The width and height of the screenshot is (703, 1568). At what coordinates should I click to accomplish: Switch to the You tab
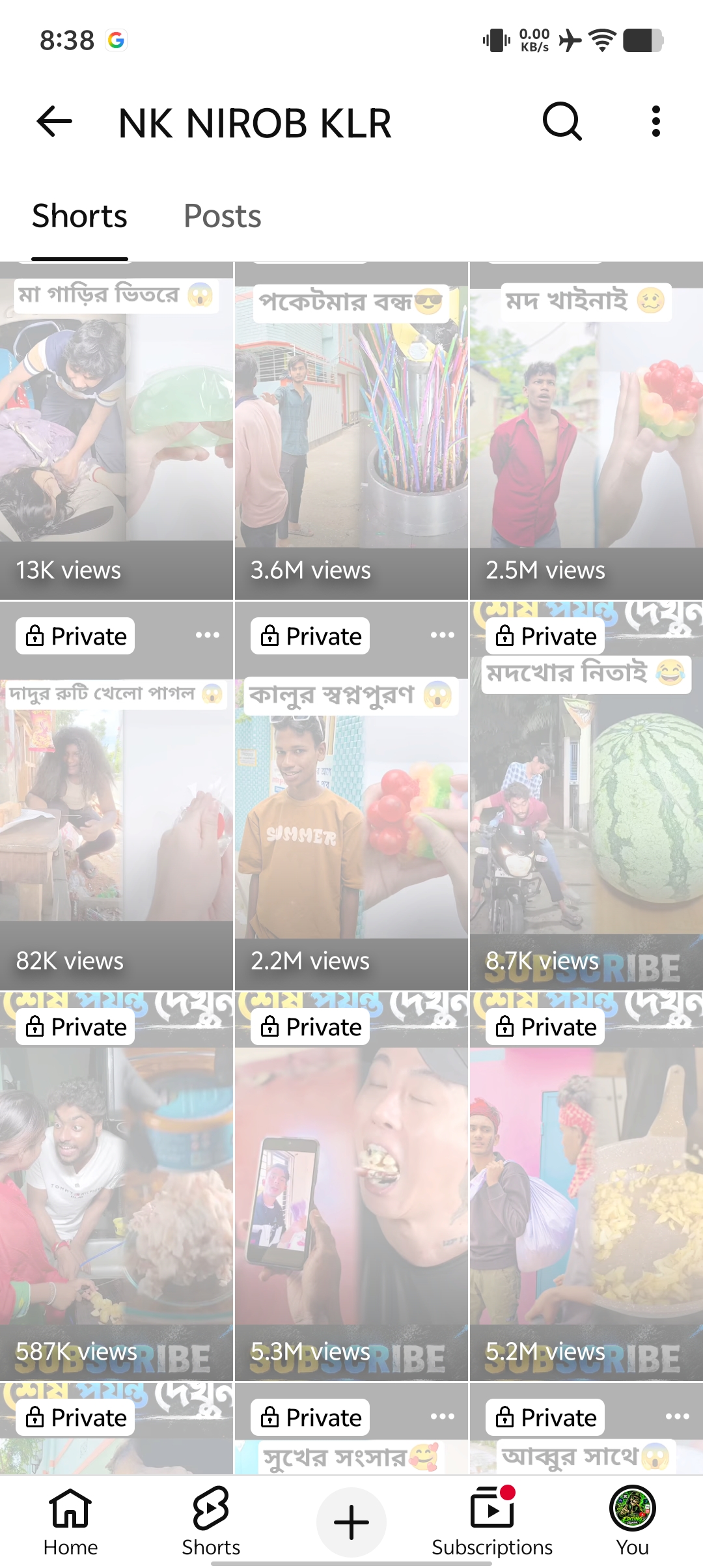633,1521
